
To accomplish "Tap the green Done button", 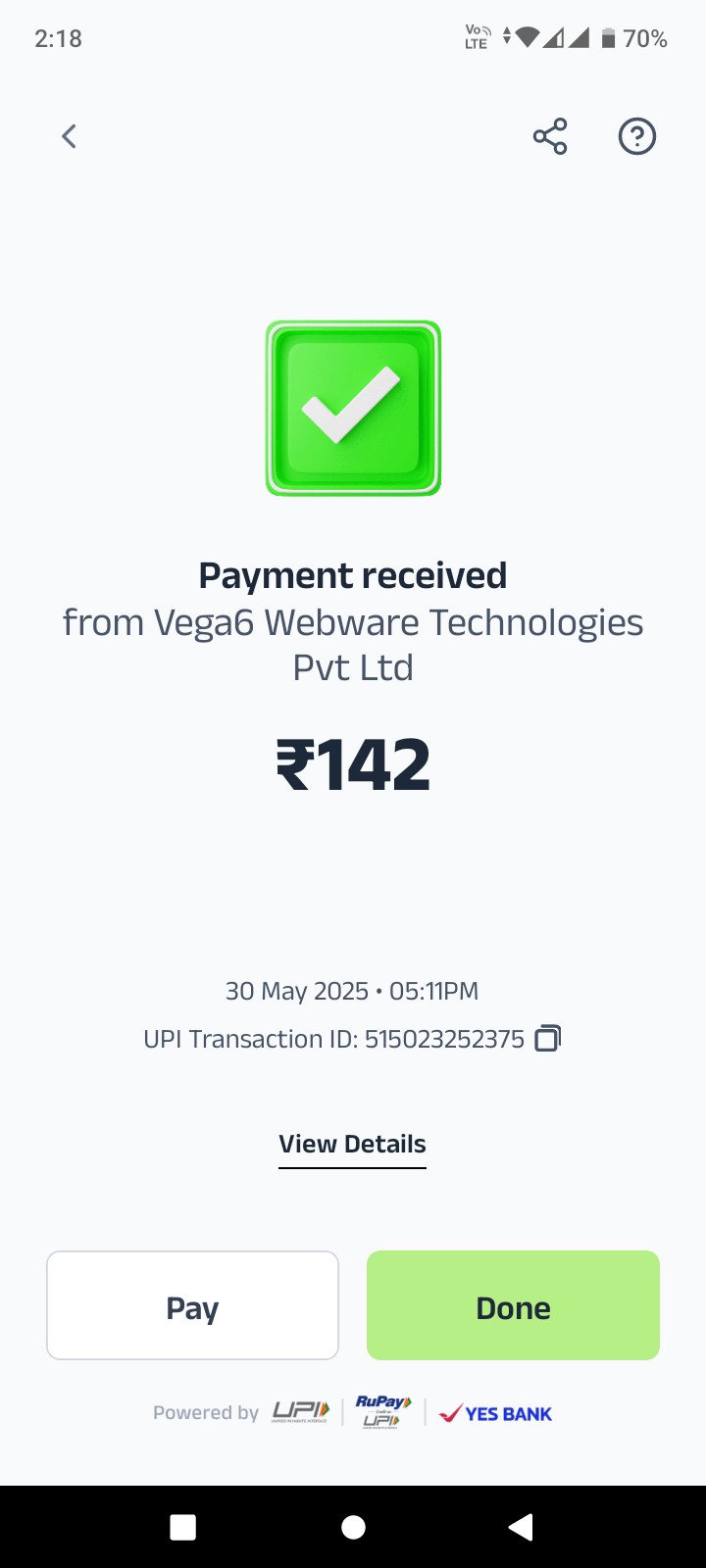I will coord(513,1305).
